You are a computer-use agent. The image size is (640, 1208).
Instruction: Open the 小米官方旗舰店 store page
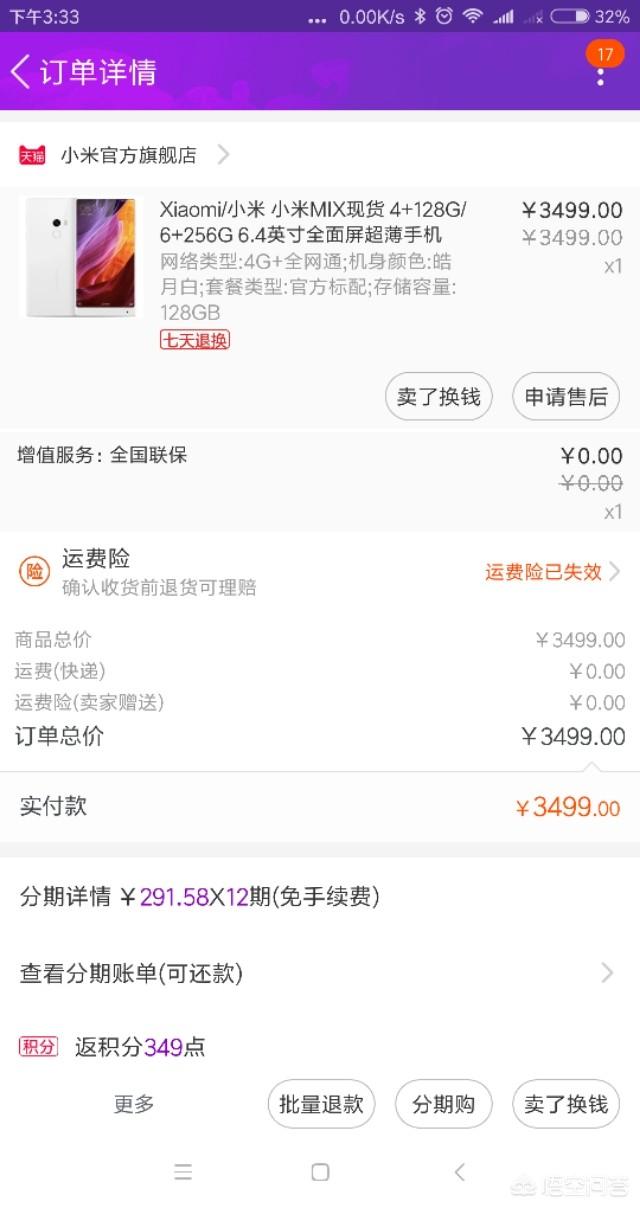click(x=128, y=155)
